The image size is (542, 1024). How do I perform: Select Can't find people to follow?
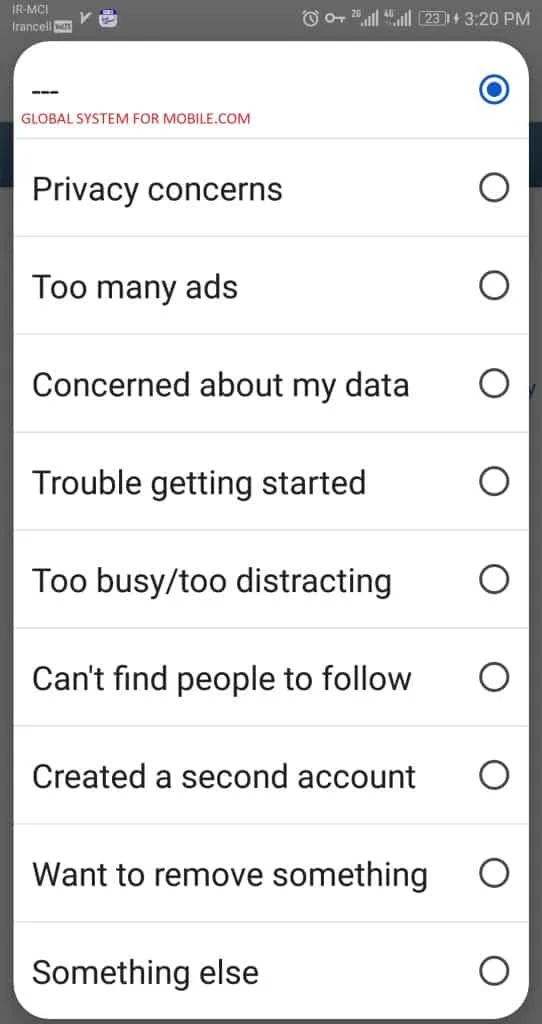271,677
